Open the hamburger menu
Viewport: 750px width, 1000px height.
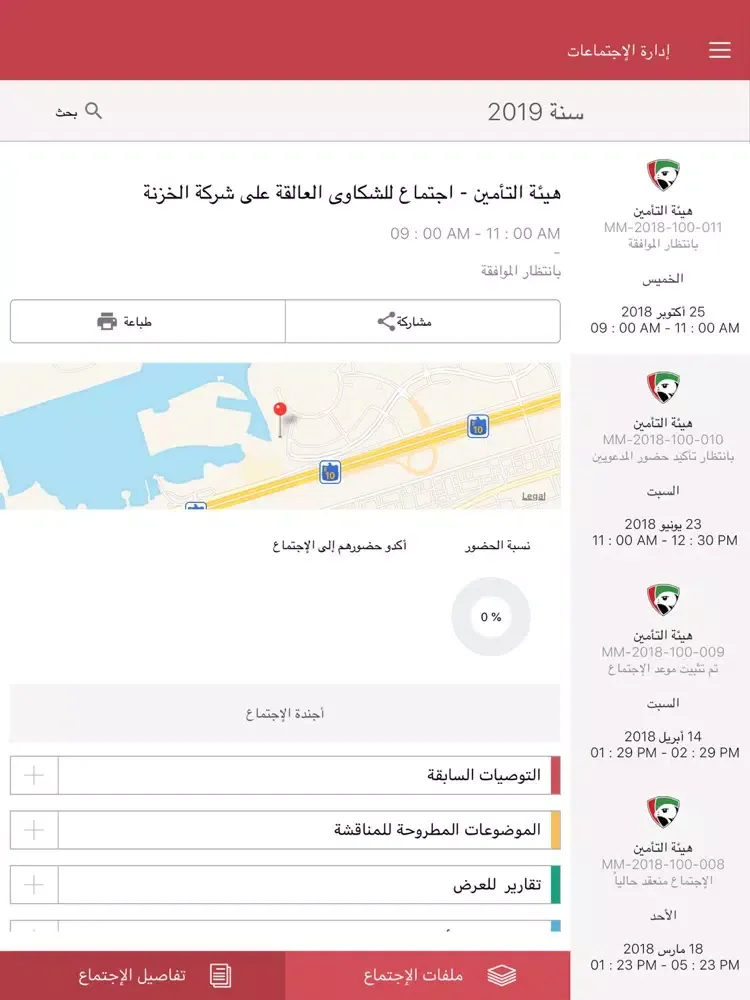pyautogui.click(x=720, y=50)
